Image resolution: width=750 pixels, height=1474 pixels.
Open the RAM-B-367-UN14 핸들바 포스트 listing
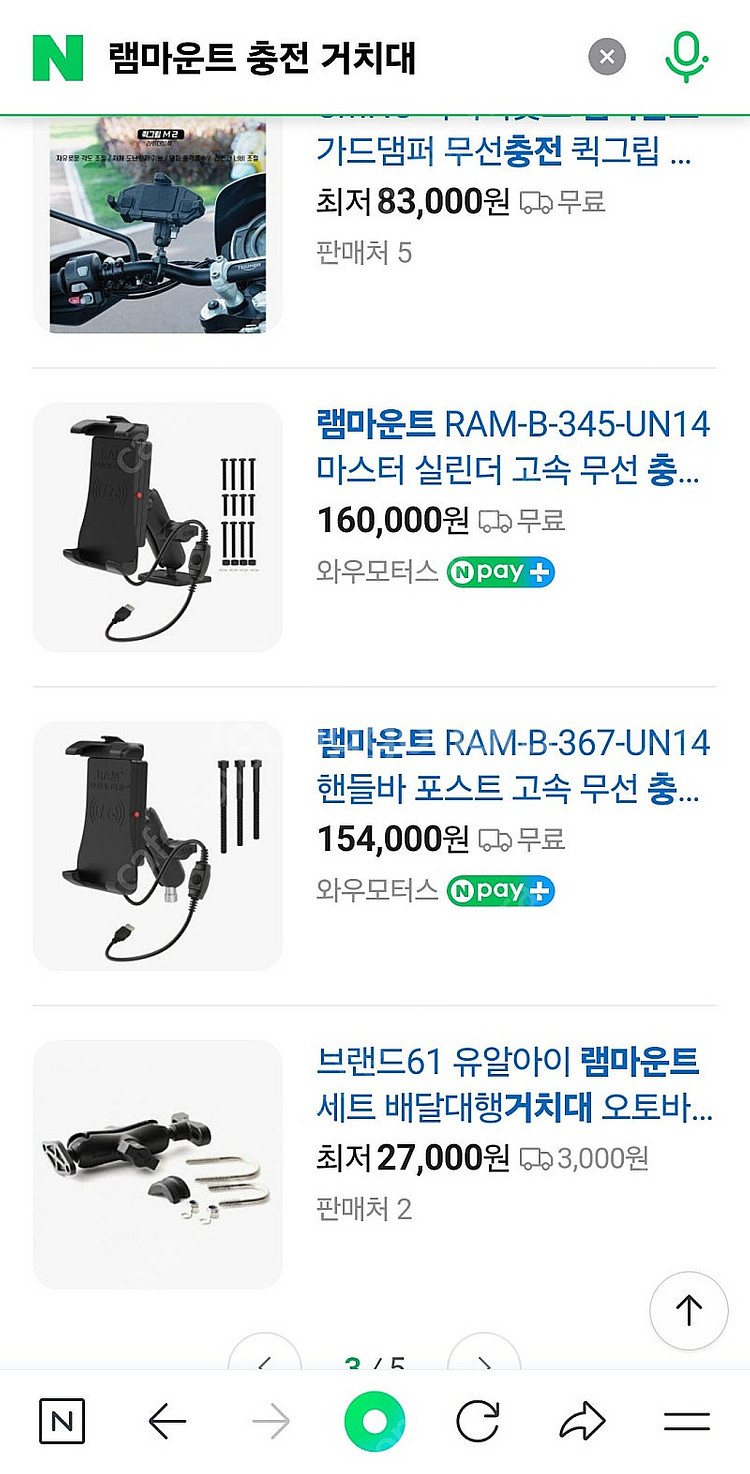[x=513, y=765]
